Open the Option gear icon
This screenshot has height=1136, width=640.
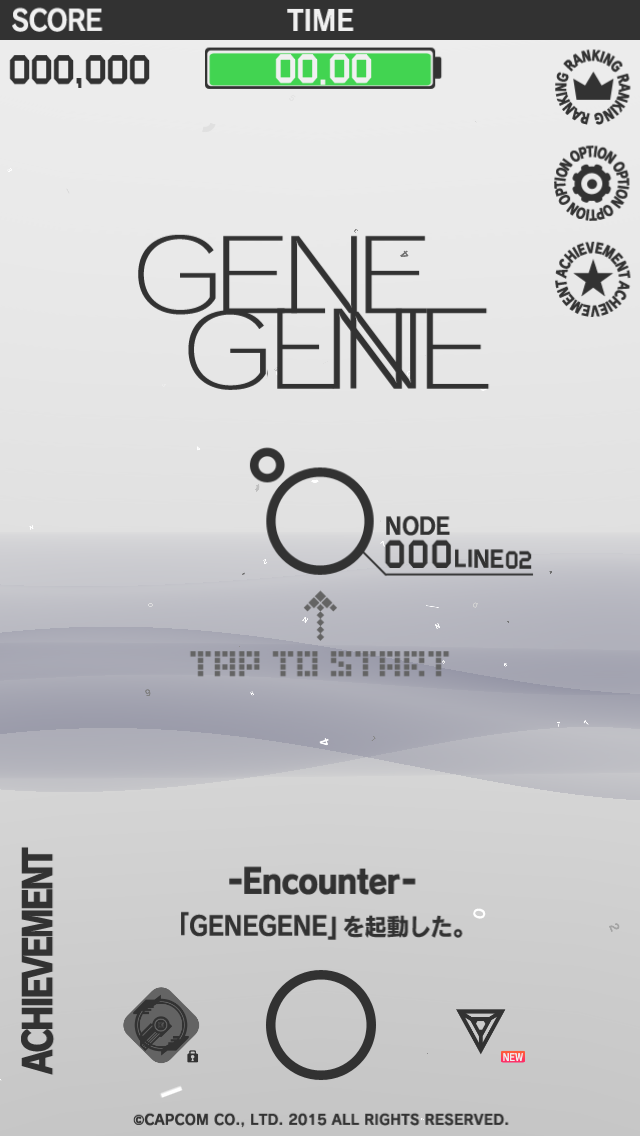click(592, 184)
